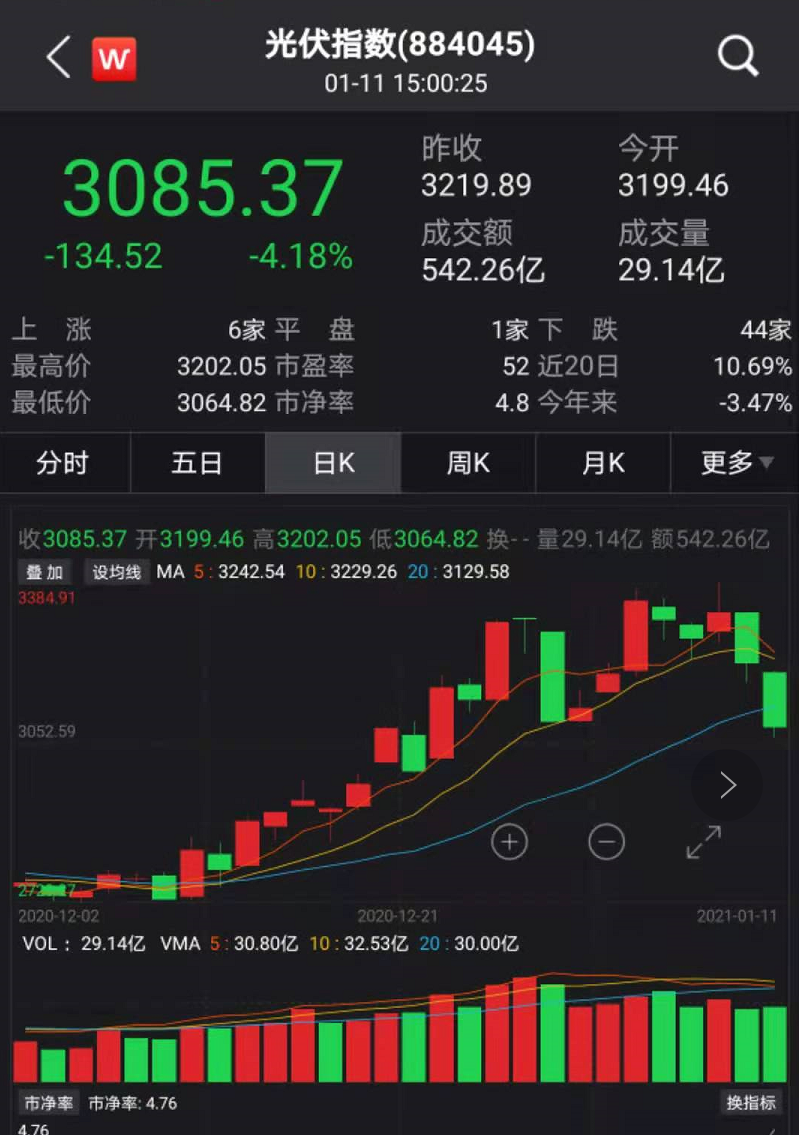Open the search magnifier
799x1135 pixels.
[738, 58]
